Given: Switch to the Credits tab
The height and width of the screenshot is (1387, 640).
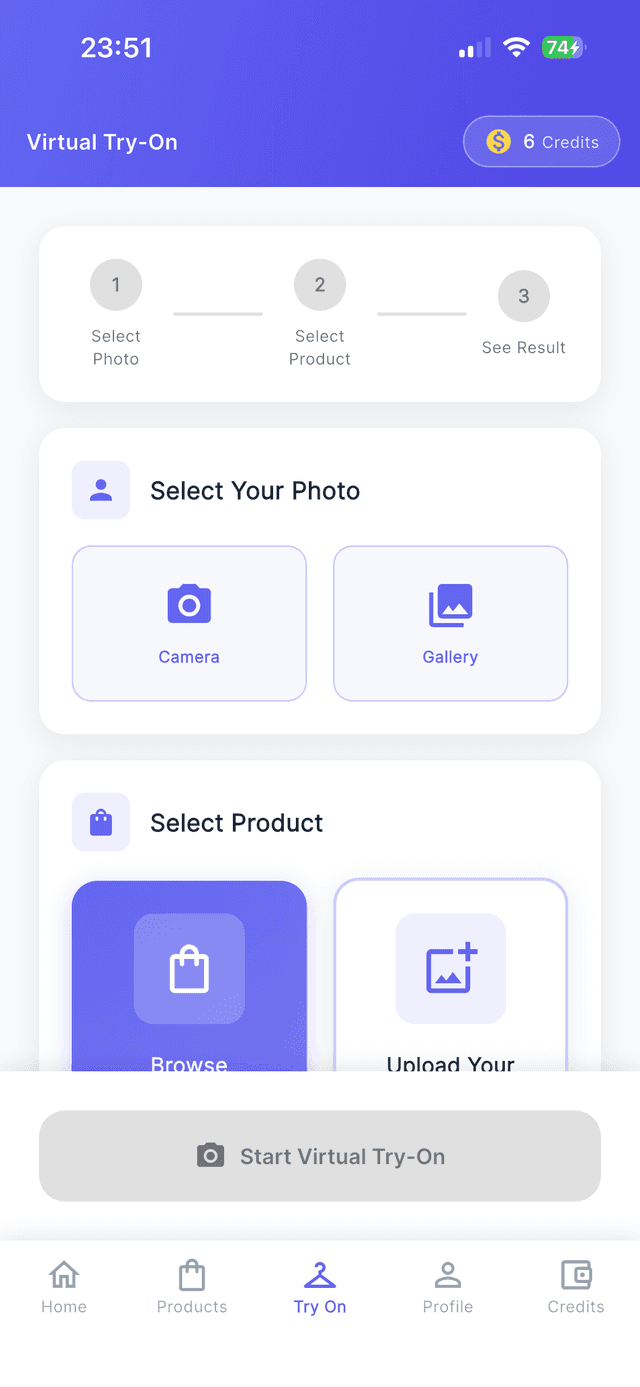Looking at the screenshot, I should (576, 1288).
